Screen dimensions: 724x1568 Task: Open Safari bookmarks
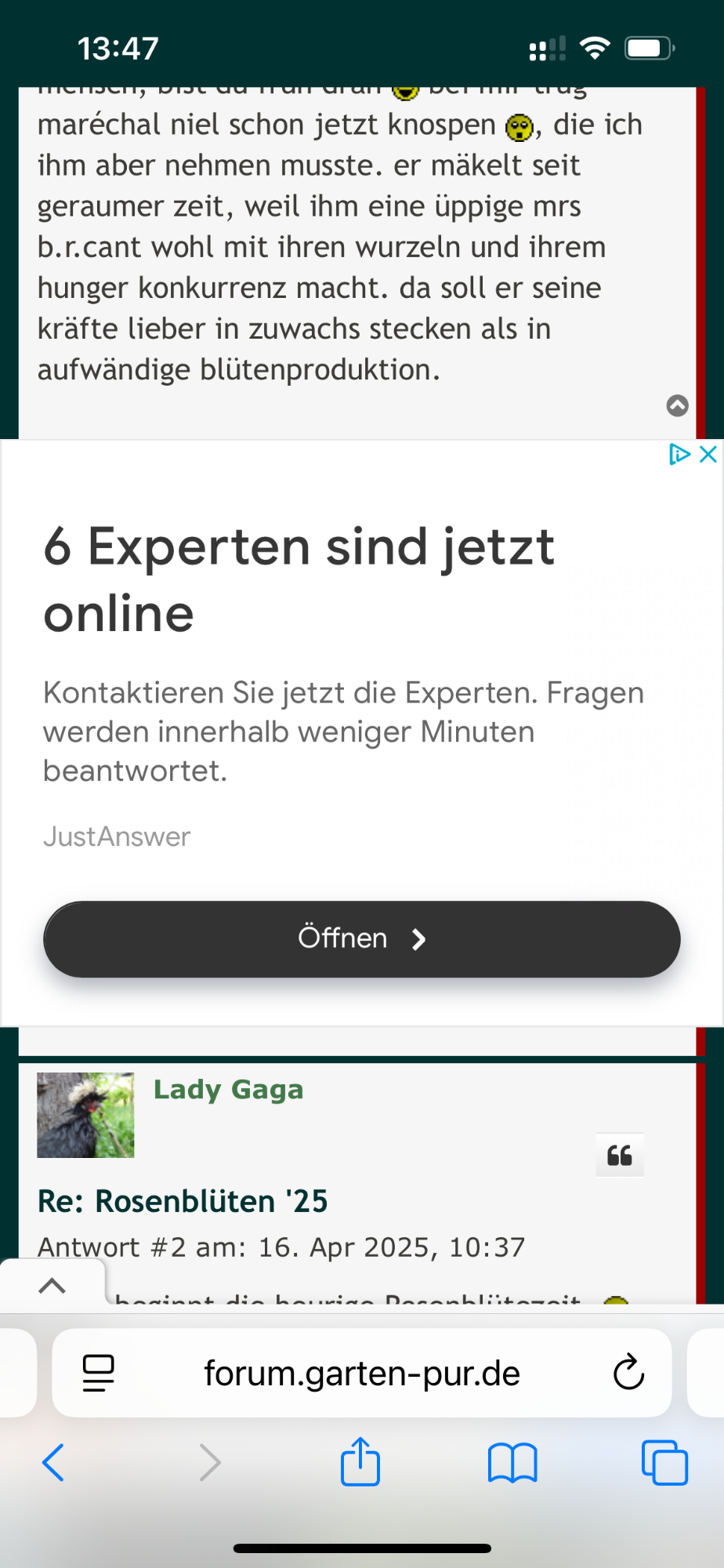coord(512,1462)
